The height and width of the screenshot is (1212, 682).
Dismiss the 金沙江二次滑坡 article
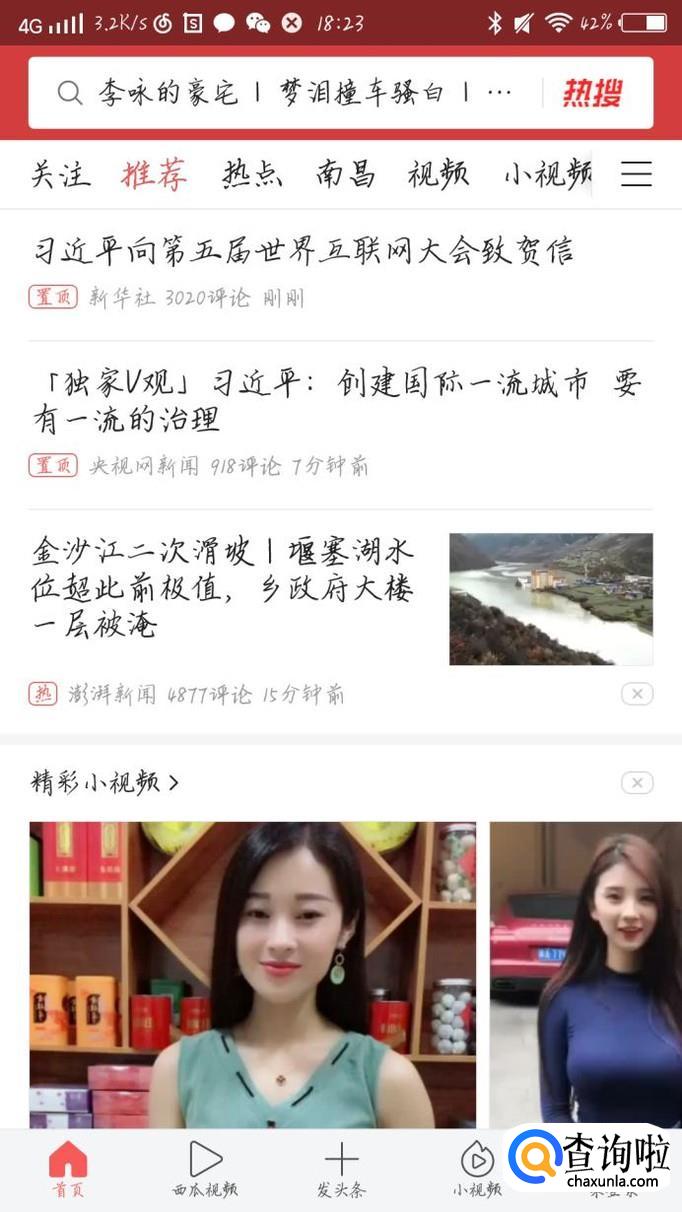637,693
